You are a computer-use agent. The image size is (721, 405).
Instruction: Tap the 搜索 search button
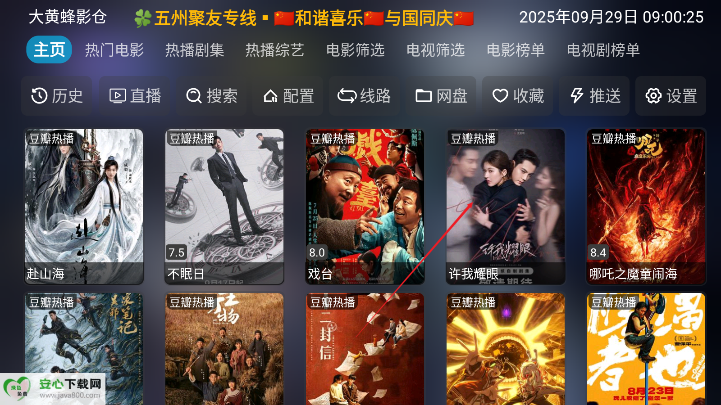212,96
